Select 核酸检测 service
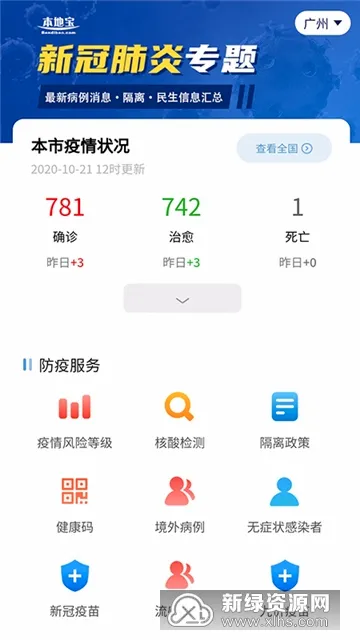The width and height of the screenshot is (360, 640). (x=180, y=420)
